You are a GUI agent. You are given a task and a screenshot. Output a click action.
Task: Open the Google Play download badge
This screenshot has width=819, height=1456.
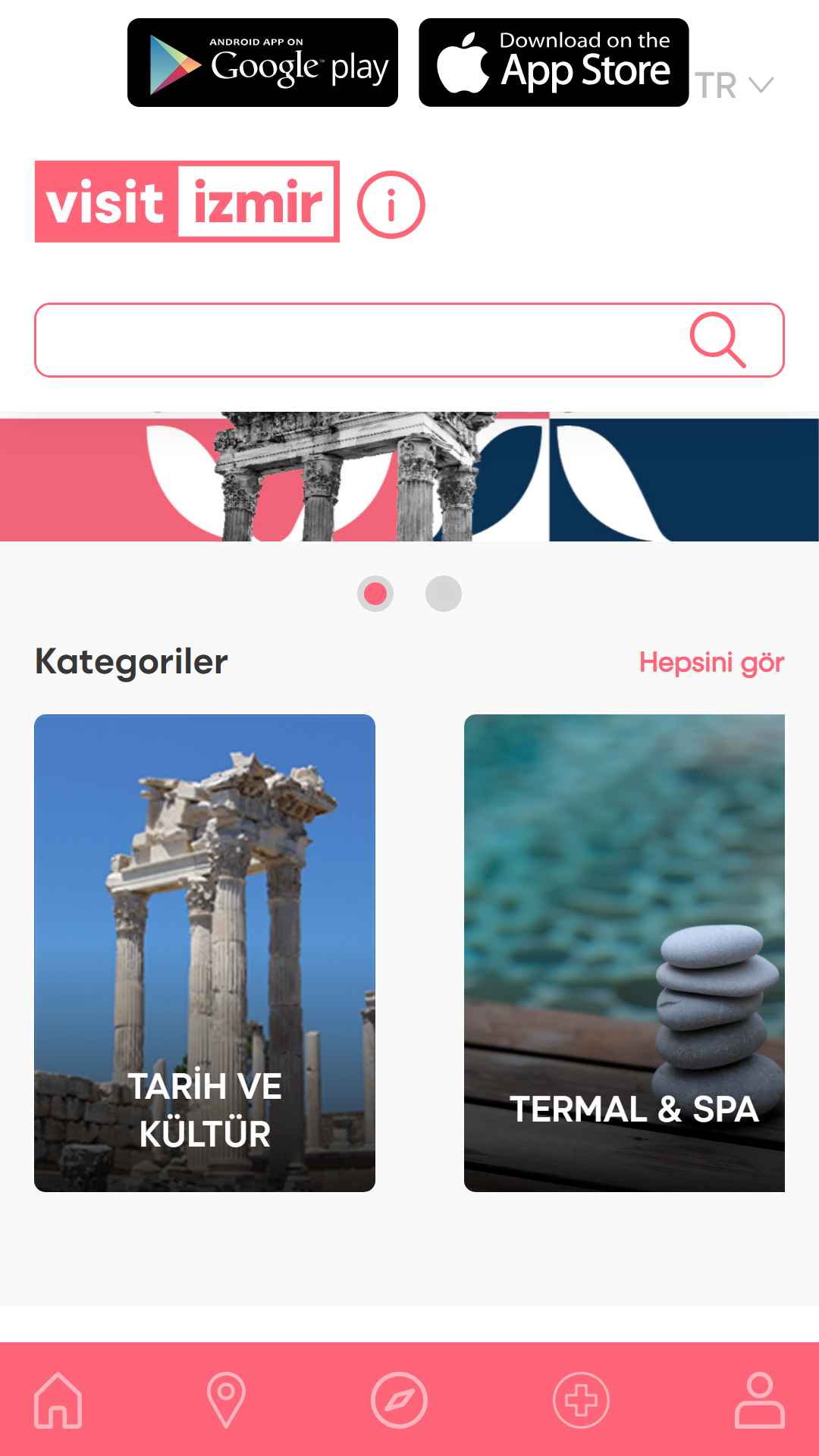[262, 63]
